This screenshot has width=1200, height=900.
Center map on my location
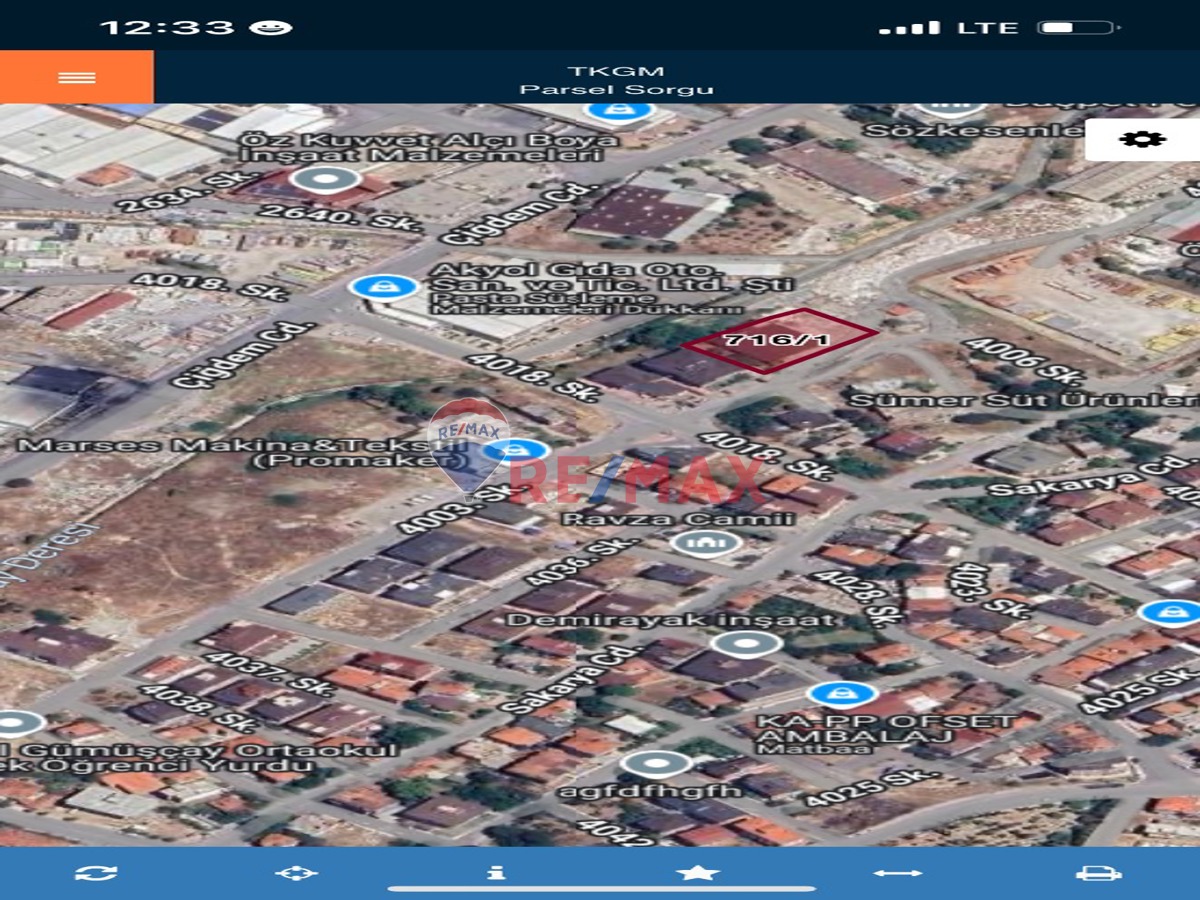[296, 873]
